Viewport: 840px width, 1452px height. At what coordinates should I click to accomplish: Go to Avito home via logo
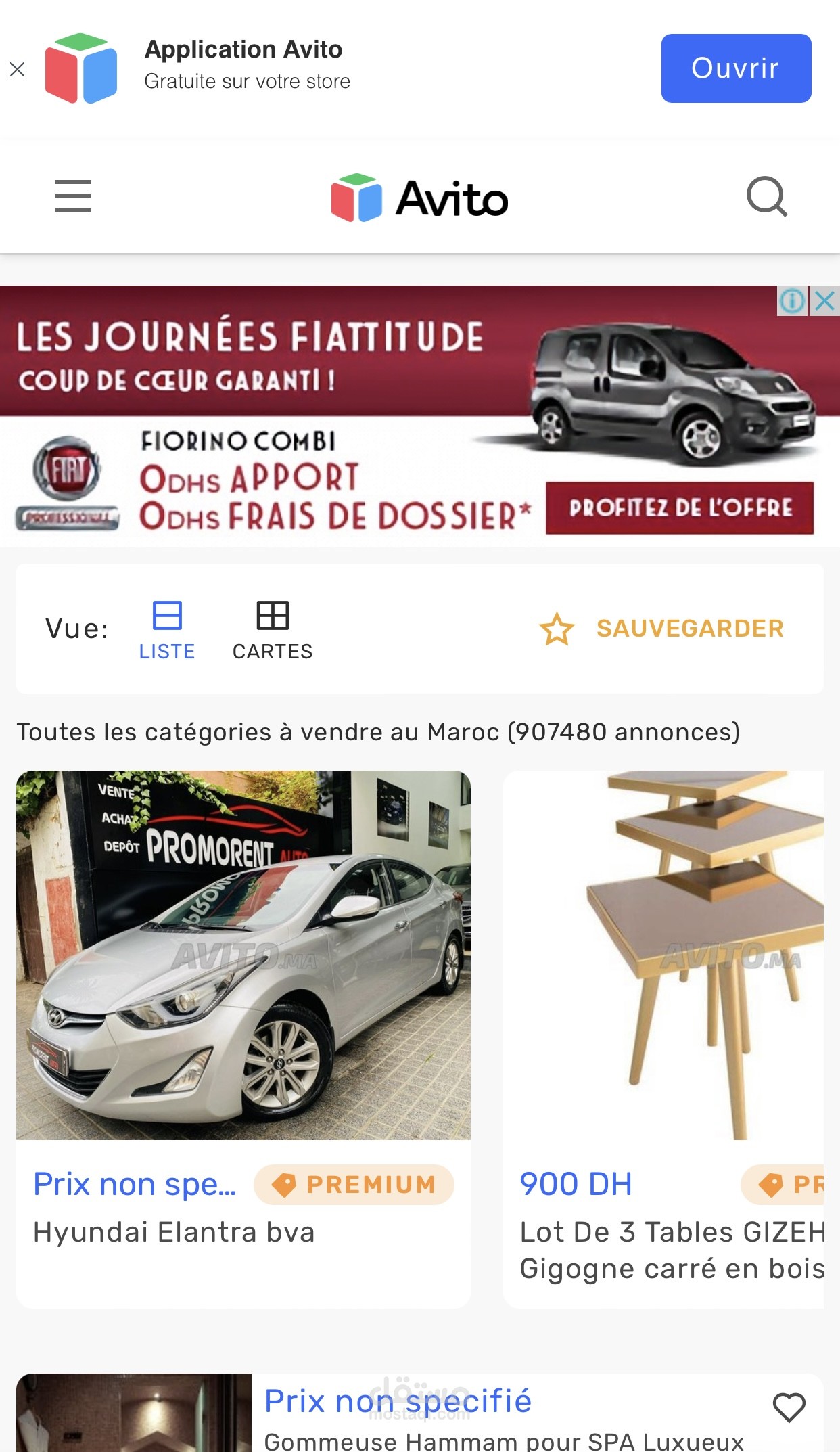(419, 198)
